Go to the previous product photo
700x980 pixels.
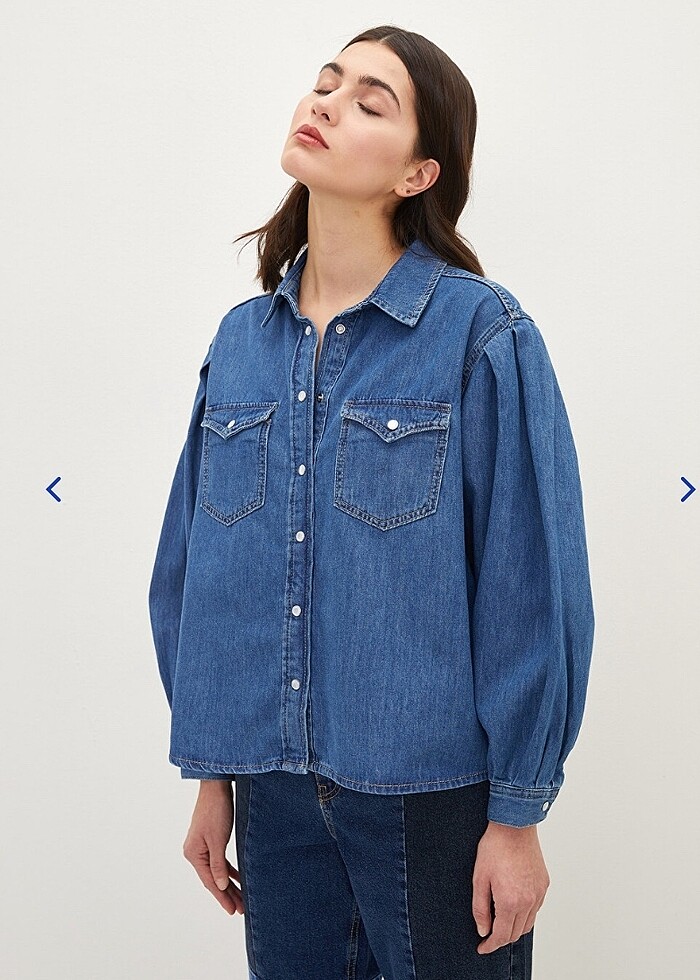point(53,489)
